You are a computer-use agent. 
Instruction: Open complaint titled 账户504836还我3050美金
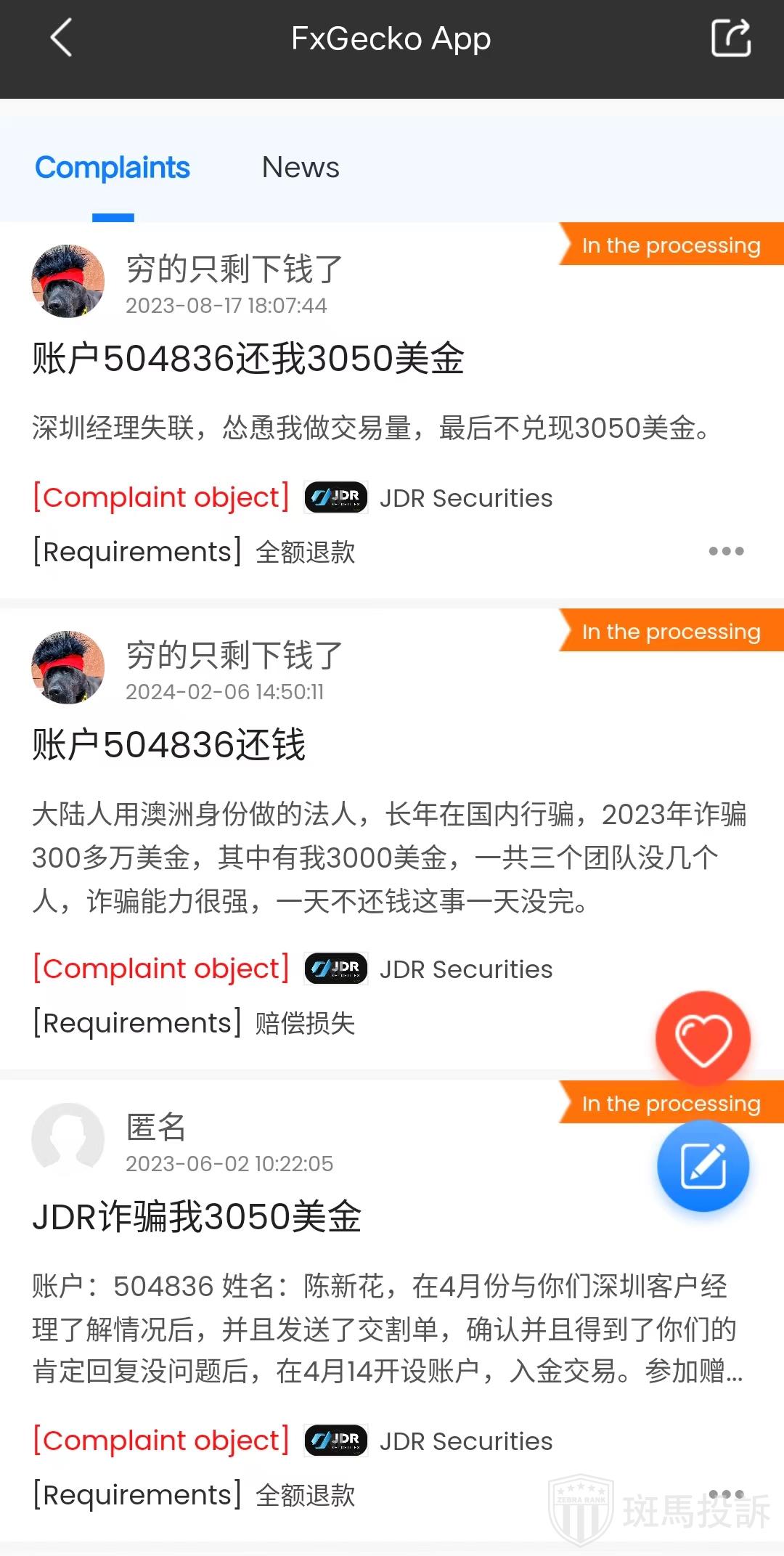(248, 359)
